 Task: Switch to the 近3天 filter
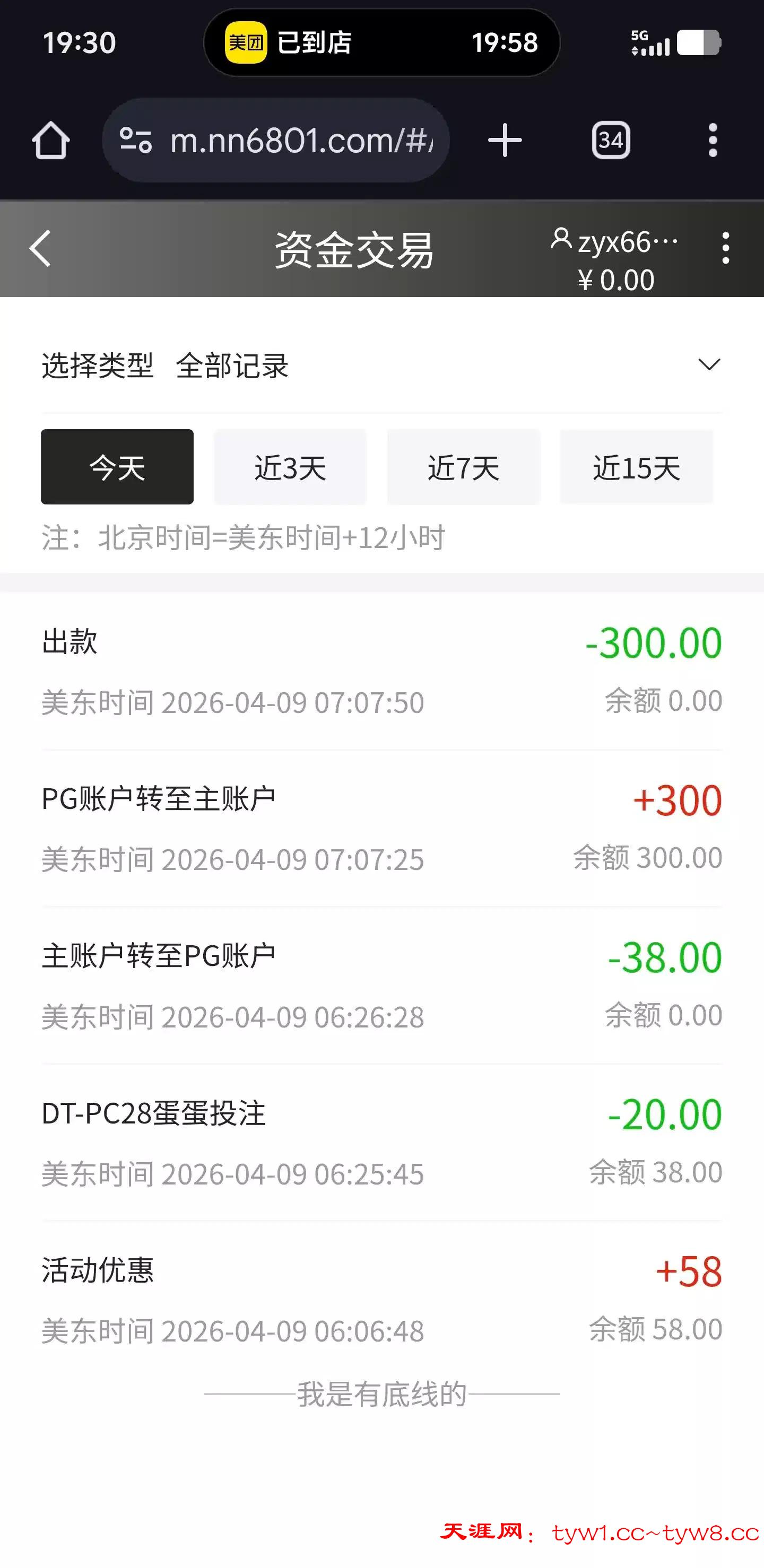290,467
